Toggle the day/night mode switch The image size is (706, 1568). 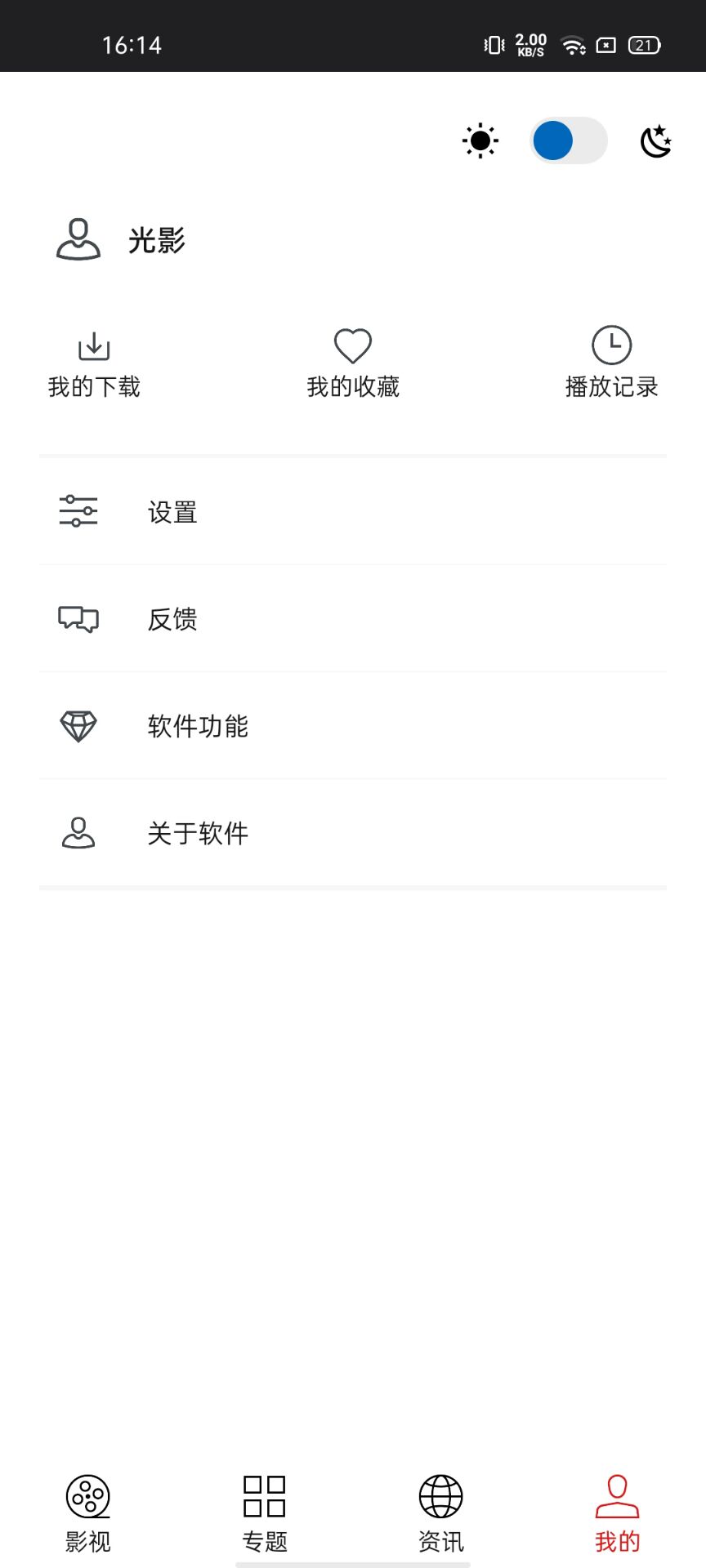coord(568,140)
